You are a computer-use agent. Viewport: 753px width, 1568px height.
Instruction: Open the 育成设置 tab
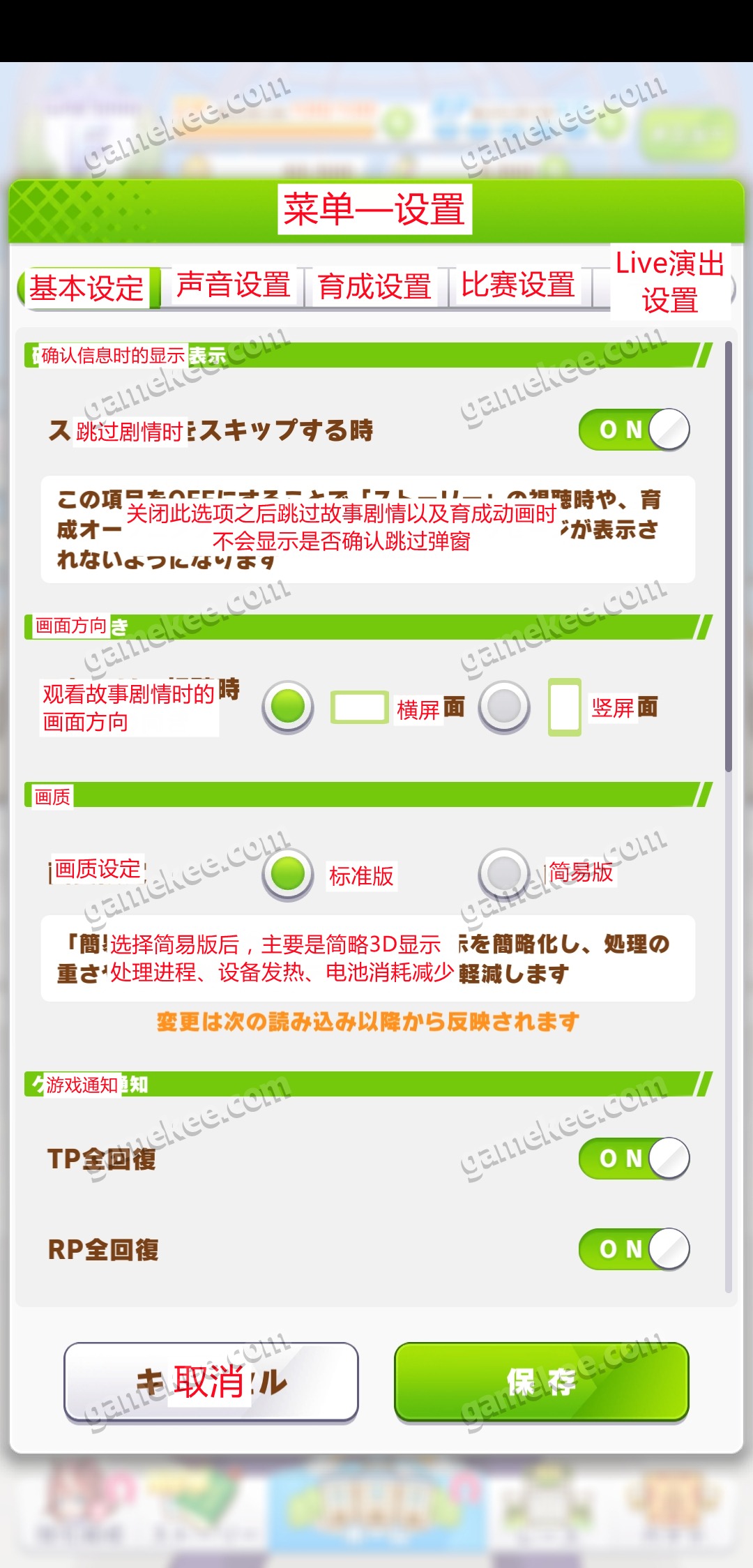[x=374, y=287]
